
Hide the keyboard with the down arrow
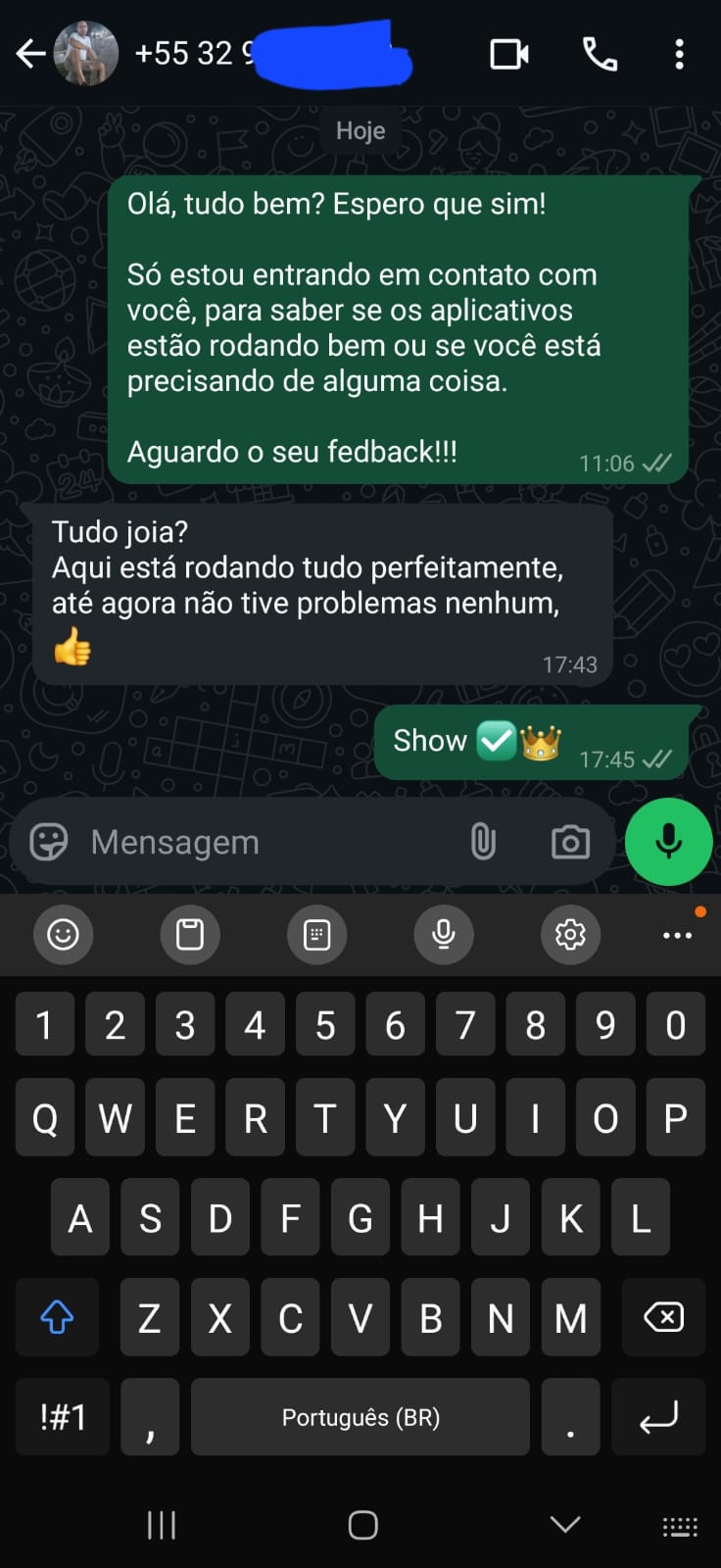pos(565,1524)
